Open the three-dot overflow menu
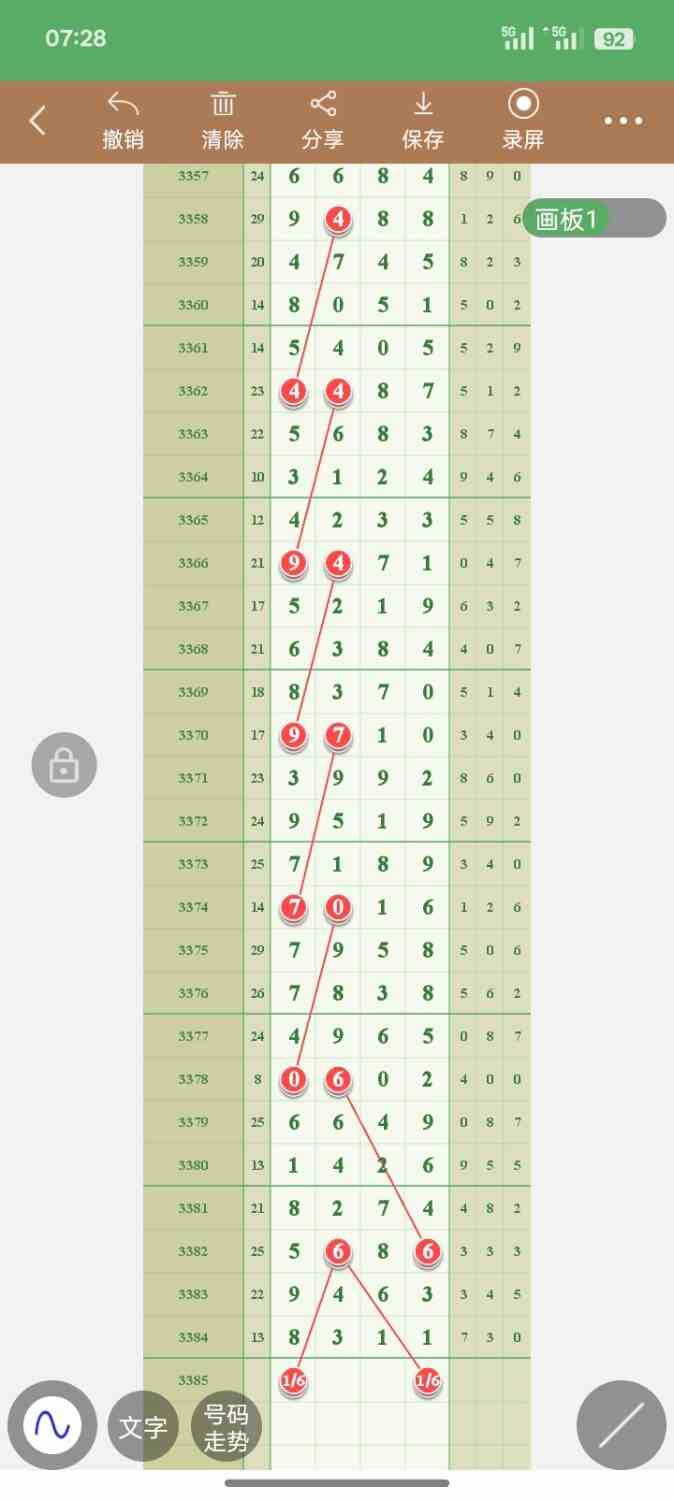 coord(623,121)
